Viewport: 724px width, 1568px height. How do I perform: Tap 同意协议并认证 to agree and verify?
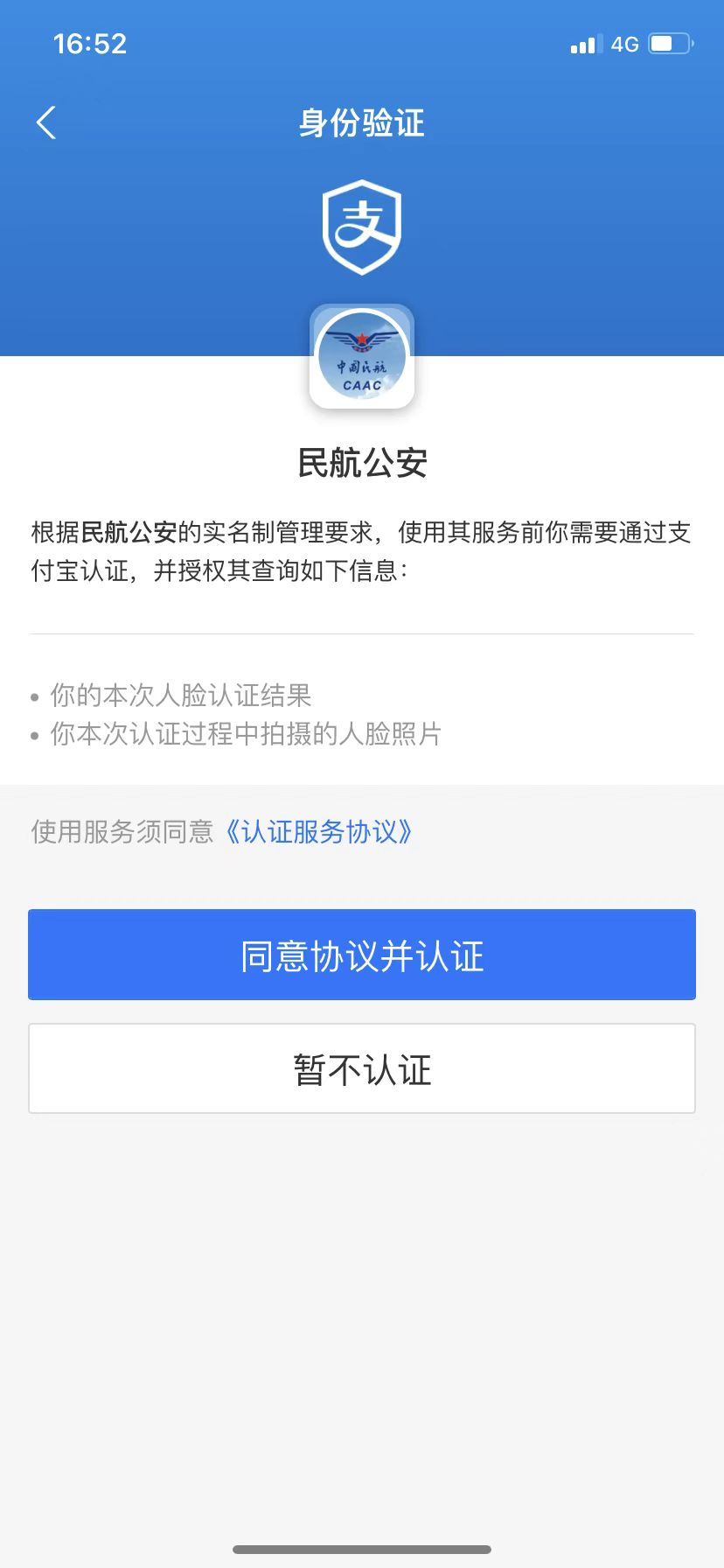tap(362, 955)
